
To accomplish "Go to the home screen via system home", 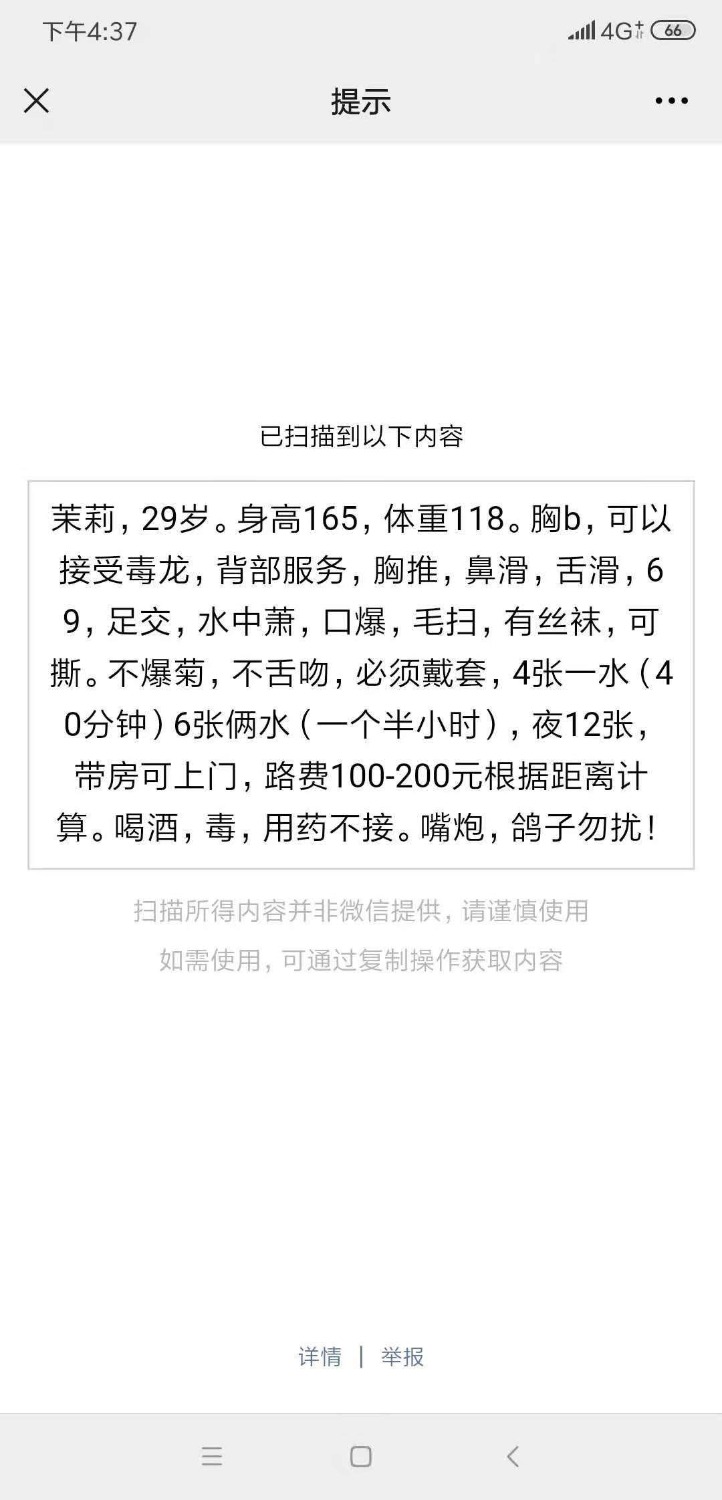I will pos(361,1456).
